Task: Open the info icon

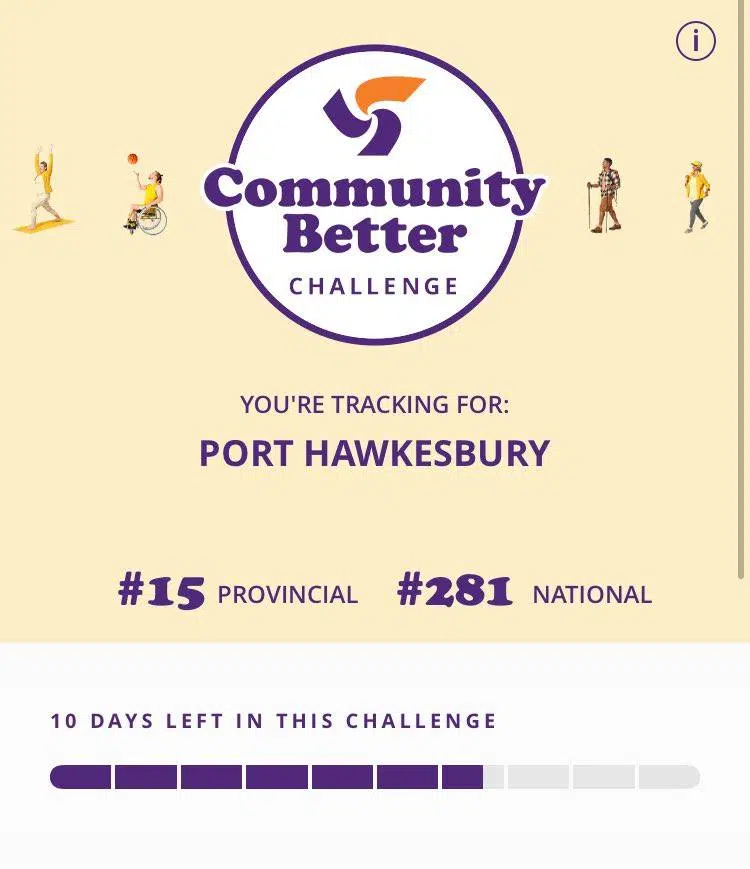Action: (x=696, y=42)
